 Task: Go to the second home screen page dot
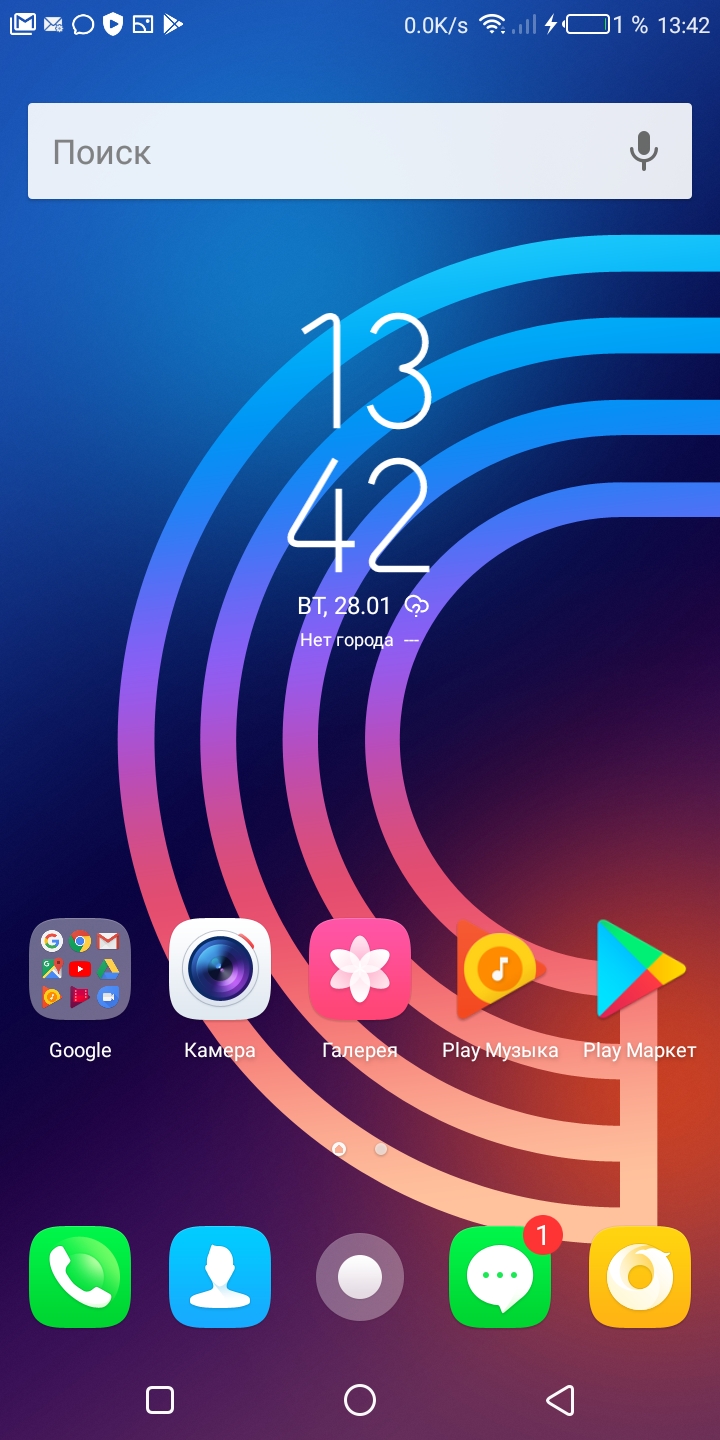[381, 1149]
